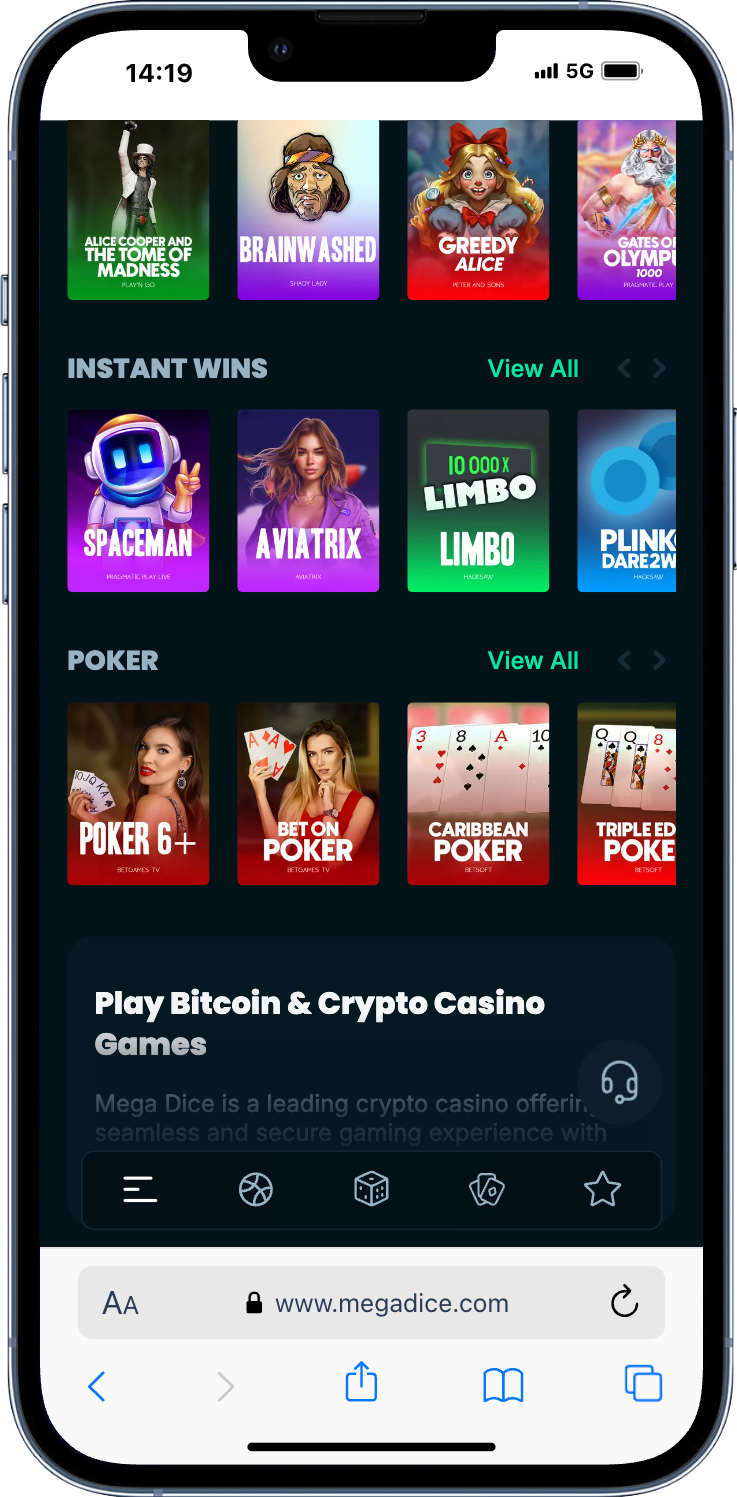View all Poker games
Viewport: 737px width, 1497px height.
pyautogui.click(x=533, y=660)
